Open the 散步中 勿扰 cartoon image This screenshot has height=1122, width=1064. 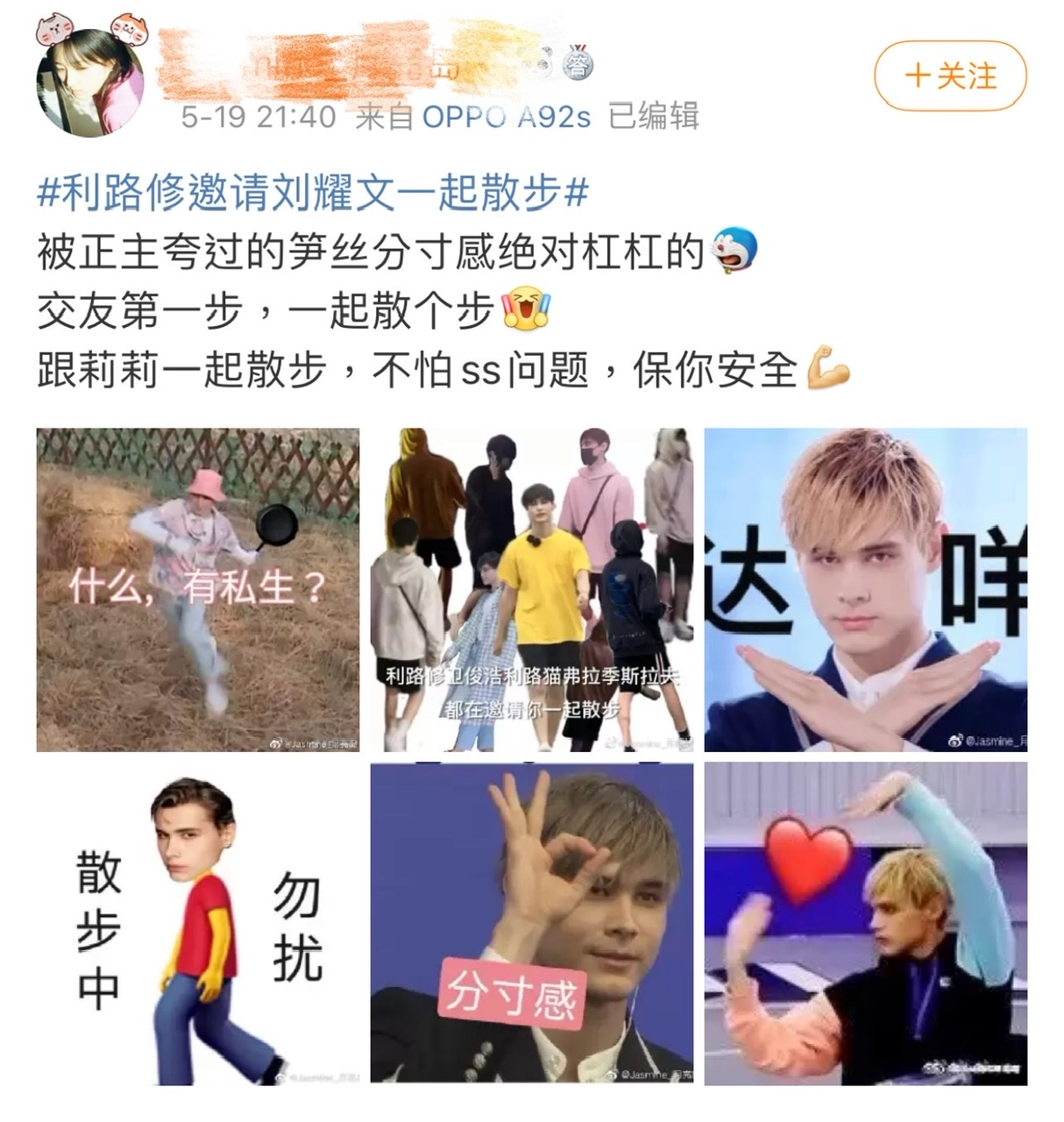click(198, 923)
